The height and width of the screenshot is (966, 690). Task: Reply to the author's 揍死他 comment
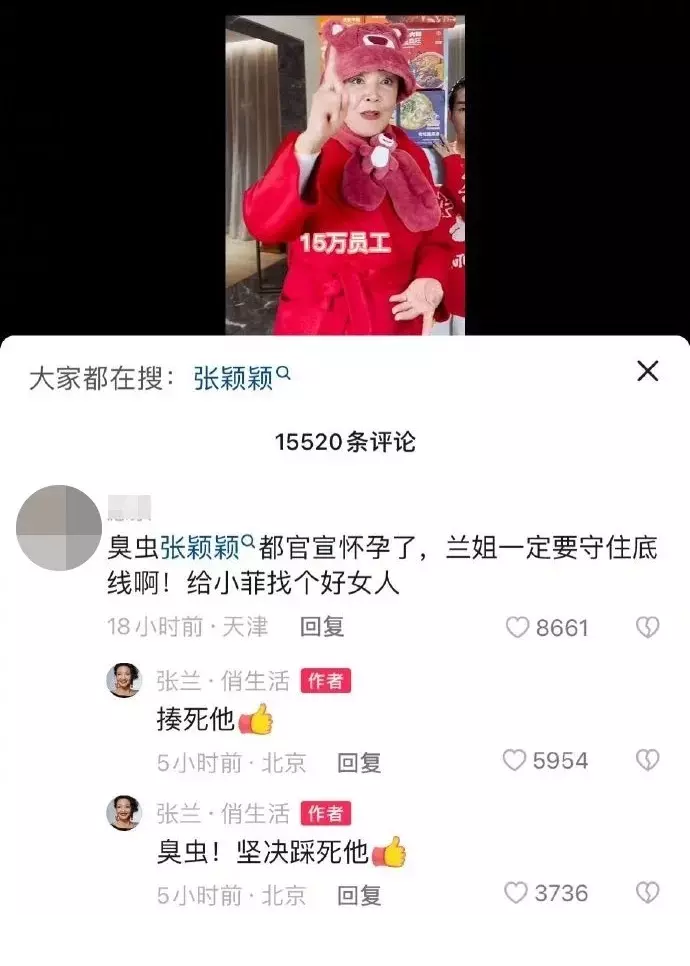point(359,763)
